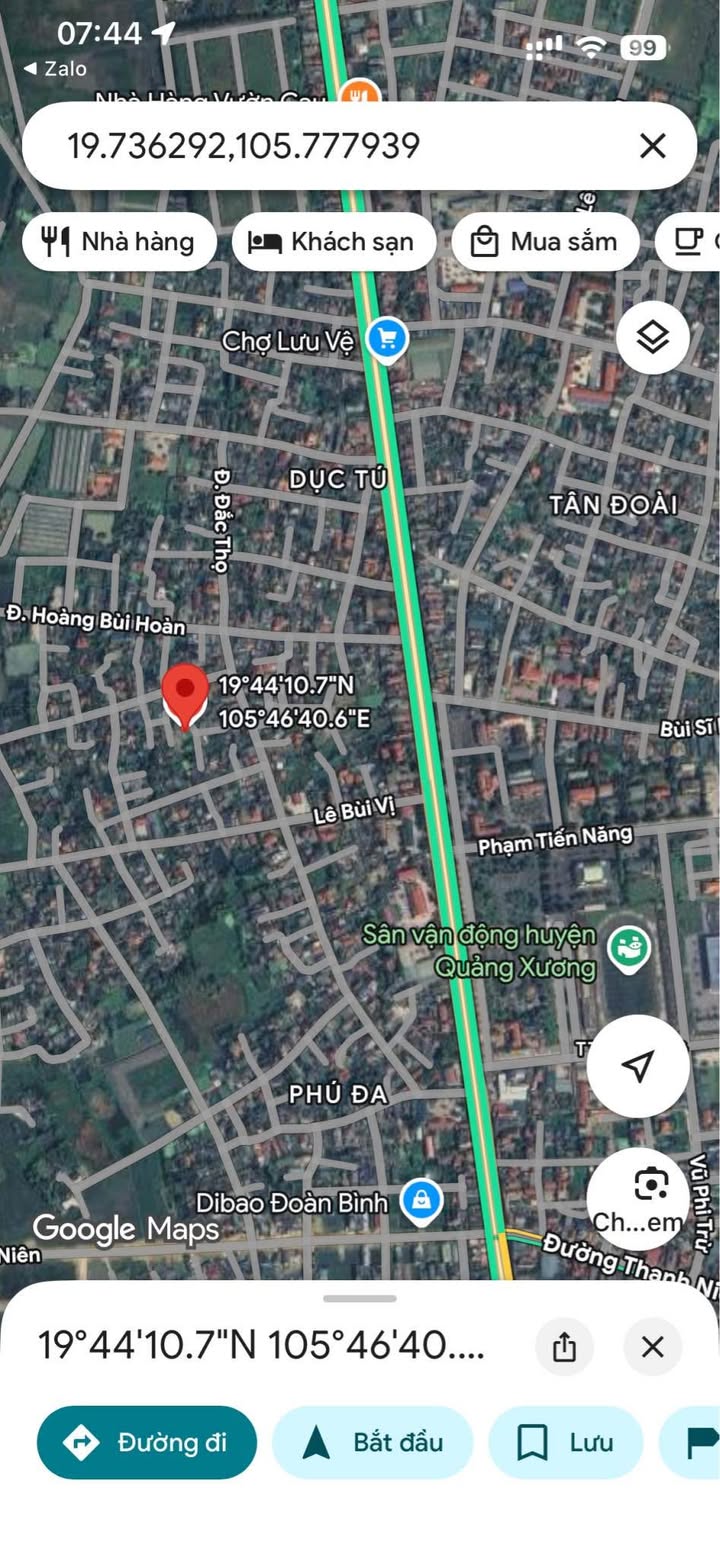720x1557 pixels.
Task: Open Chợ Lưu Vệ place marker
Action: coord(386,339)
